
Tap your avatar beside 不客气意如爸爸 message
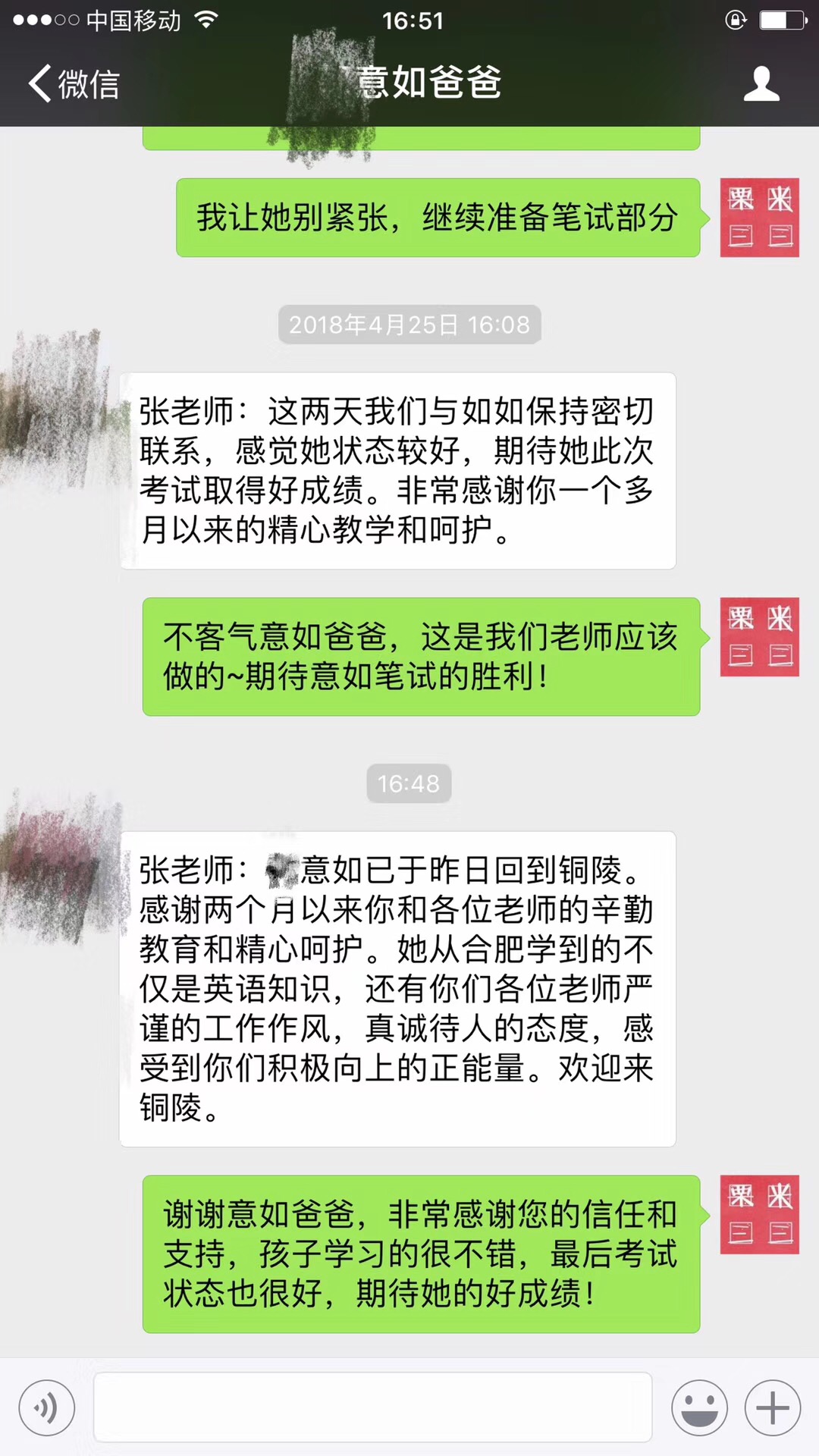759,637
